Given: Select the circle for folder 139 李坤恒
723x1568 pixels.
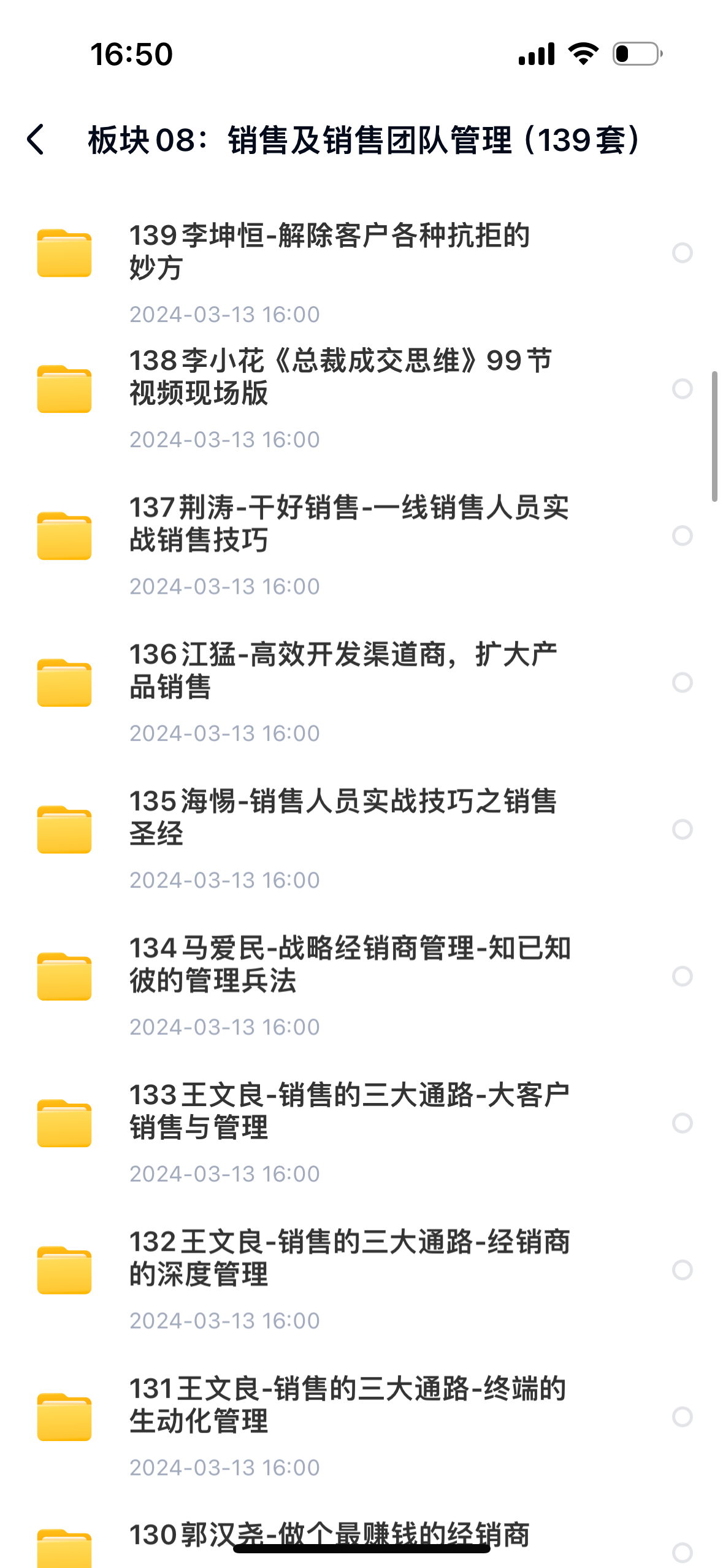Looking at the screenshot, I should (682, 253).
